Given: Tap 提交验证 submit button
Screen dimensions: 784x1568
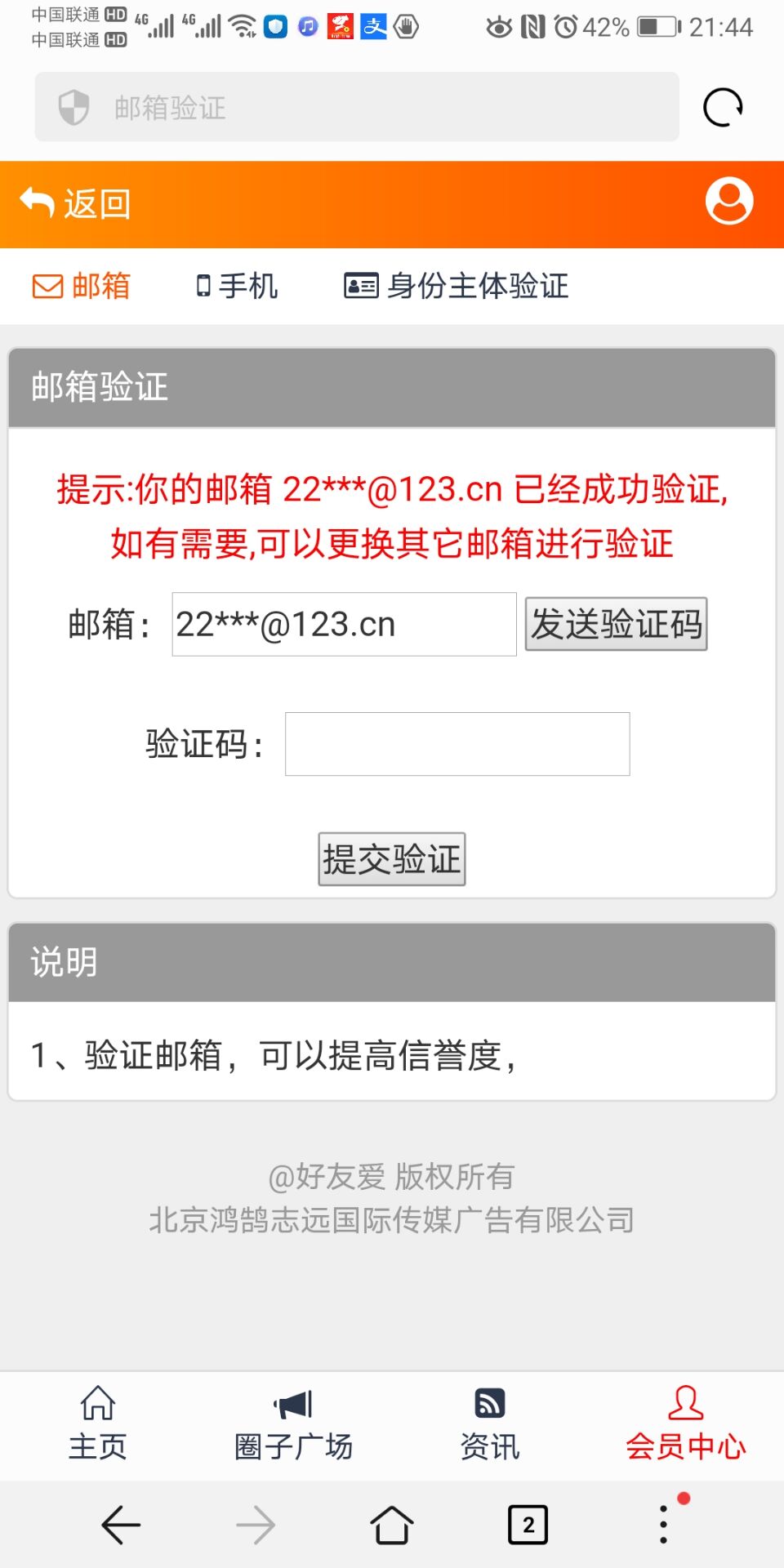Looking at the screenshot, I should 392,859.
